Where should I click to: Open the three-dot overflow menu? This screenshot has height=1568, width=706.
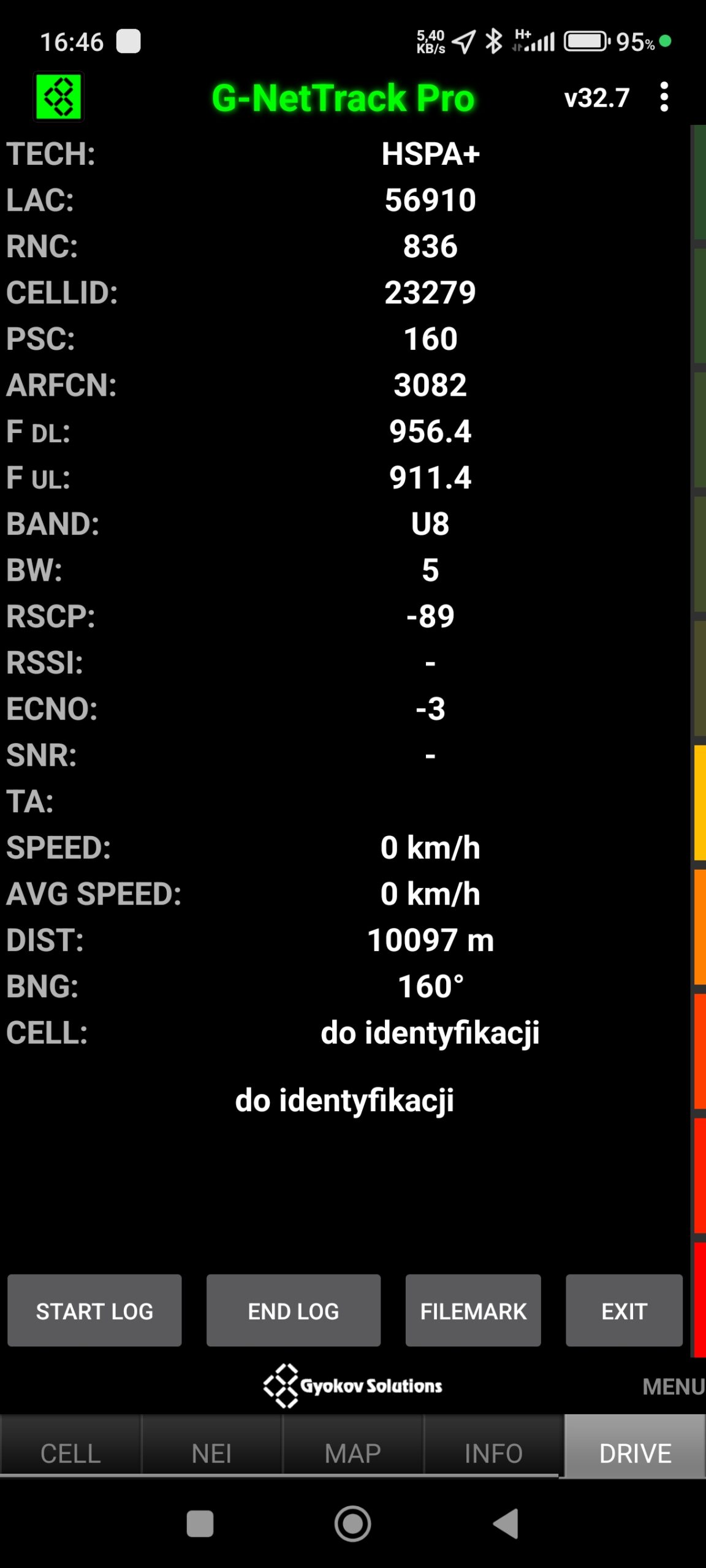(664, 97)
